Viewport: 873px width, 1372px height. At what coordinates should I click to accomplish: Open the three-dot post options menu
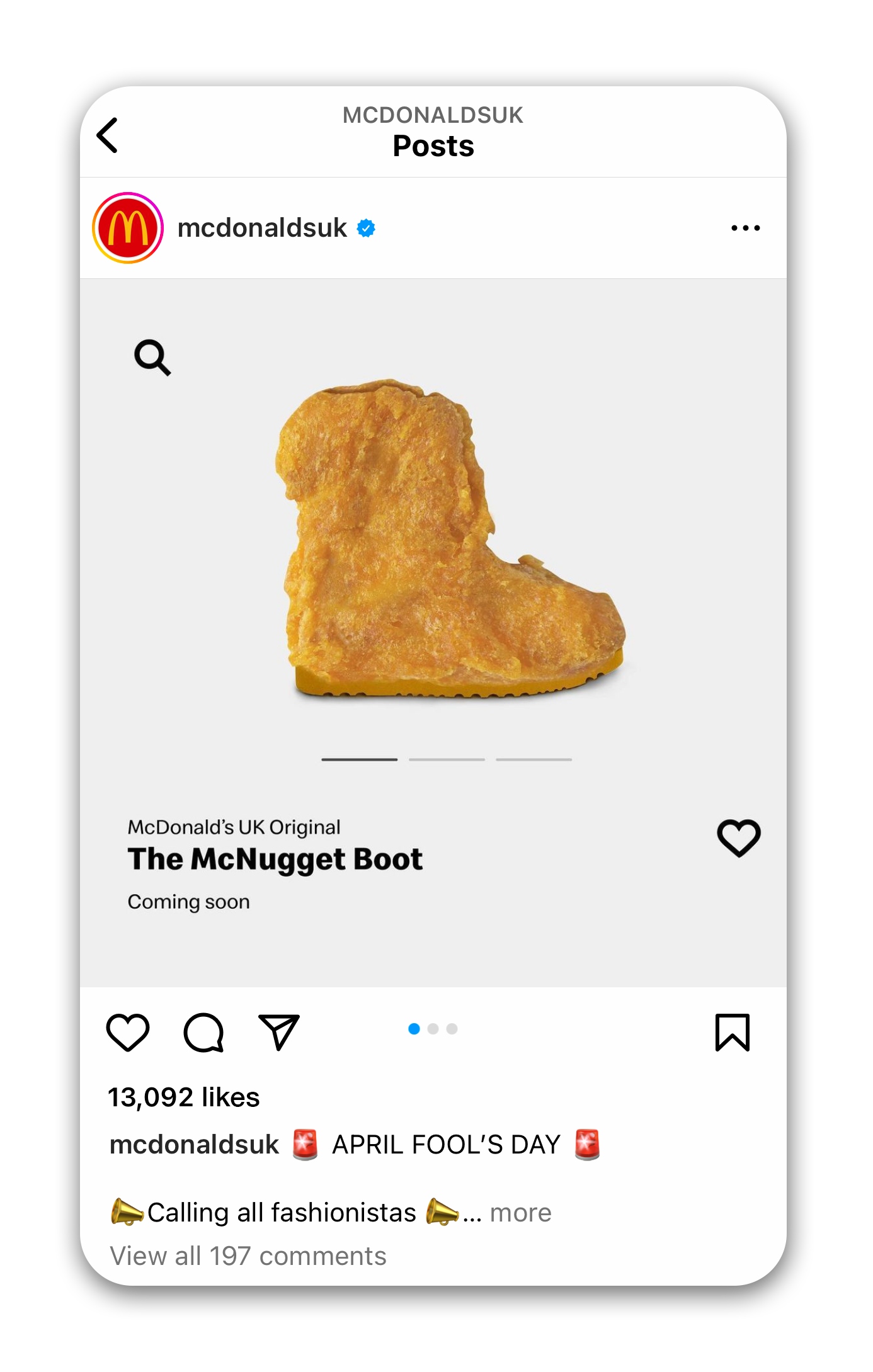745,228
